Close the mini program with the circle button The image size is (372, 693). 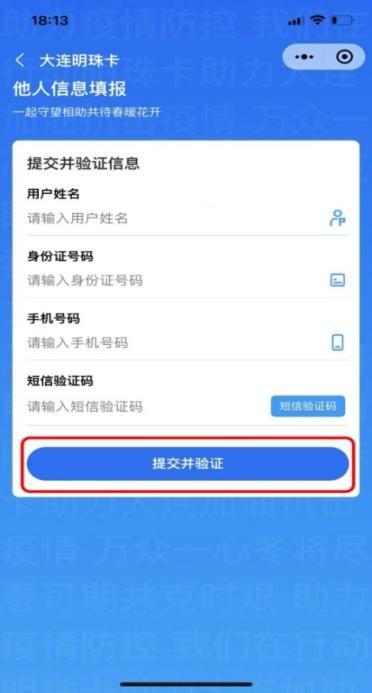(345, 57)
